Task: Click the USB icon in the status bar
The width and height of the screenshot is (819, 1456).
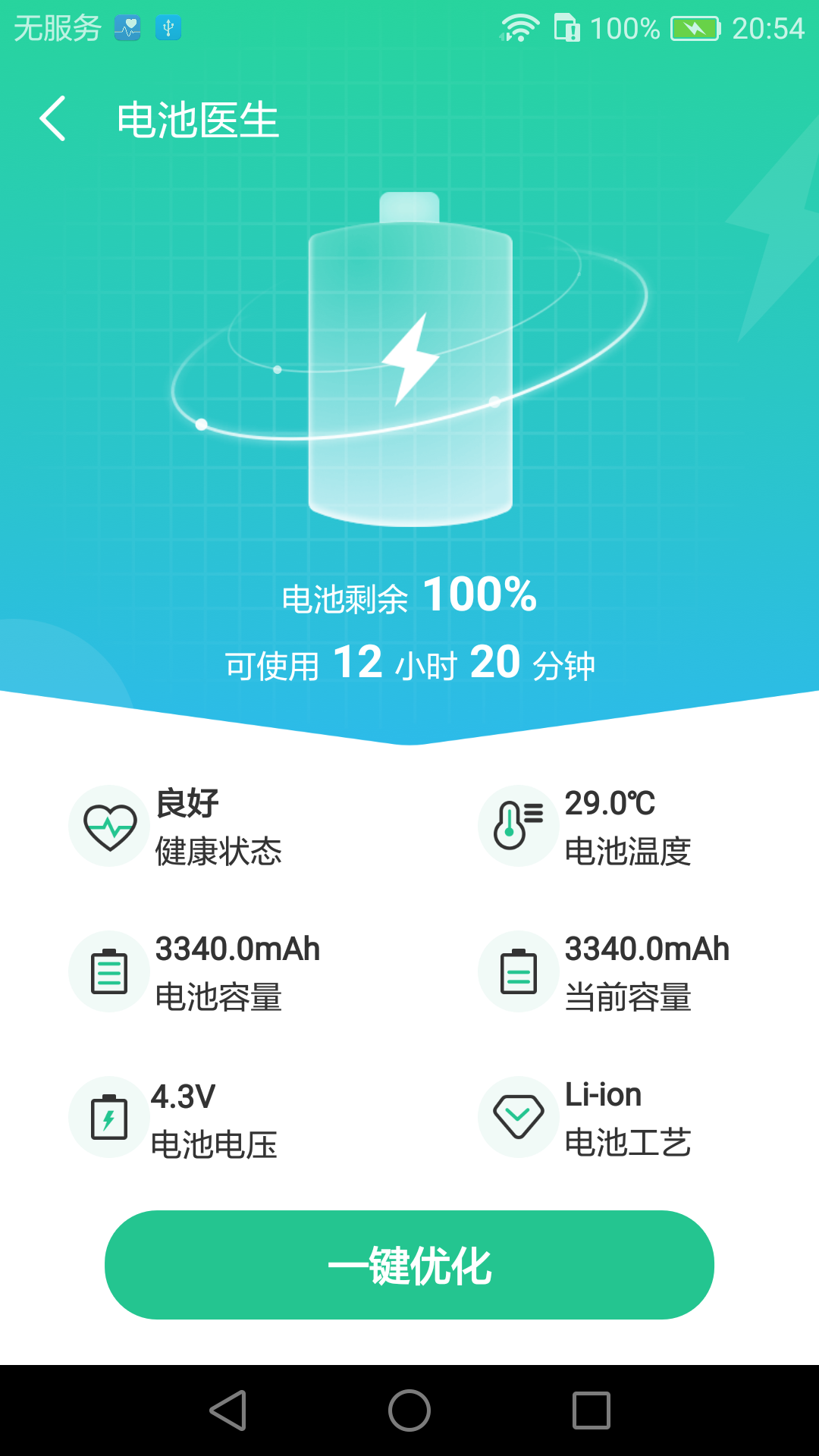Action: click(168, 27)
